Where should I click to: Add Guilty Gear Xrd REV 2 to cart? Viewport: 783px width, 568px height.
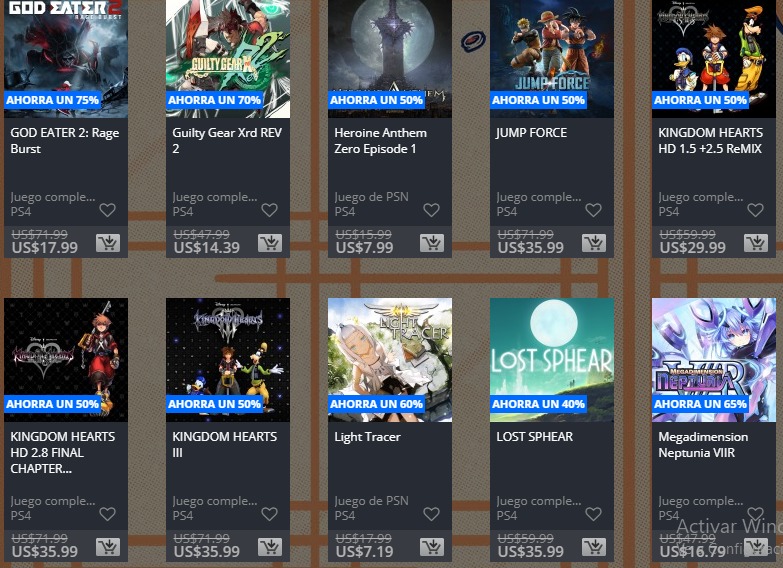269,243
